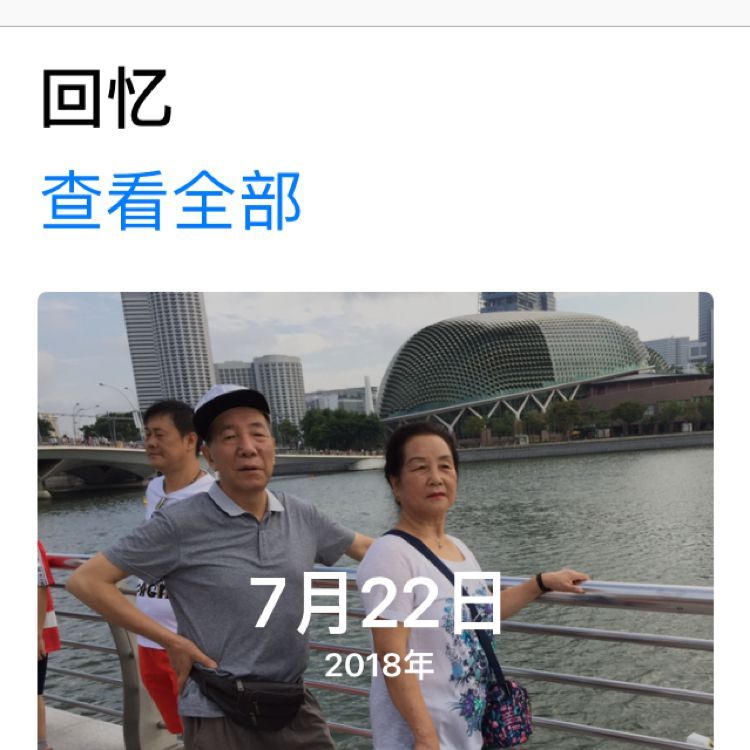Tap 查看全部 to view all memories
750x750 pixels.
pyautogui.click(x=171, y=201)
